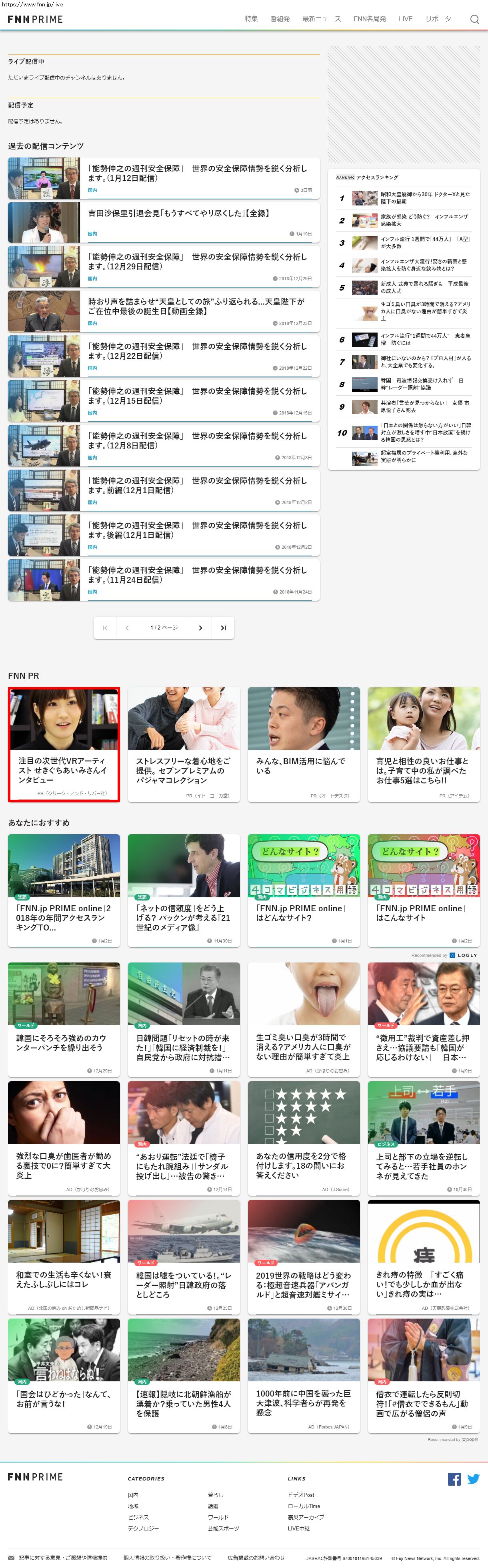This screenshot has height=1568, width=488.
Task: Open 2018年の年間アクセスランキング article
Action: point(63,917)
